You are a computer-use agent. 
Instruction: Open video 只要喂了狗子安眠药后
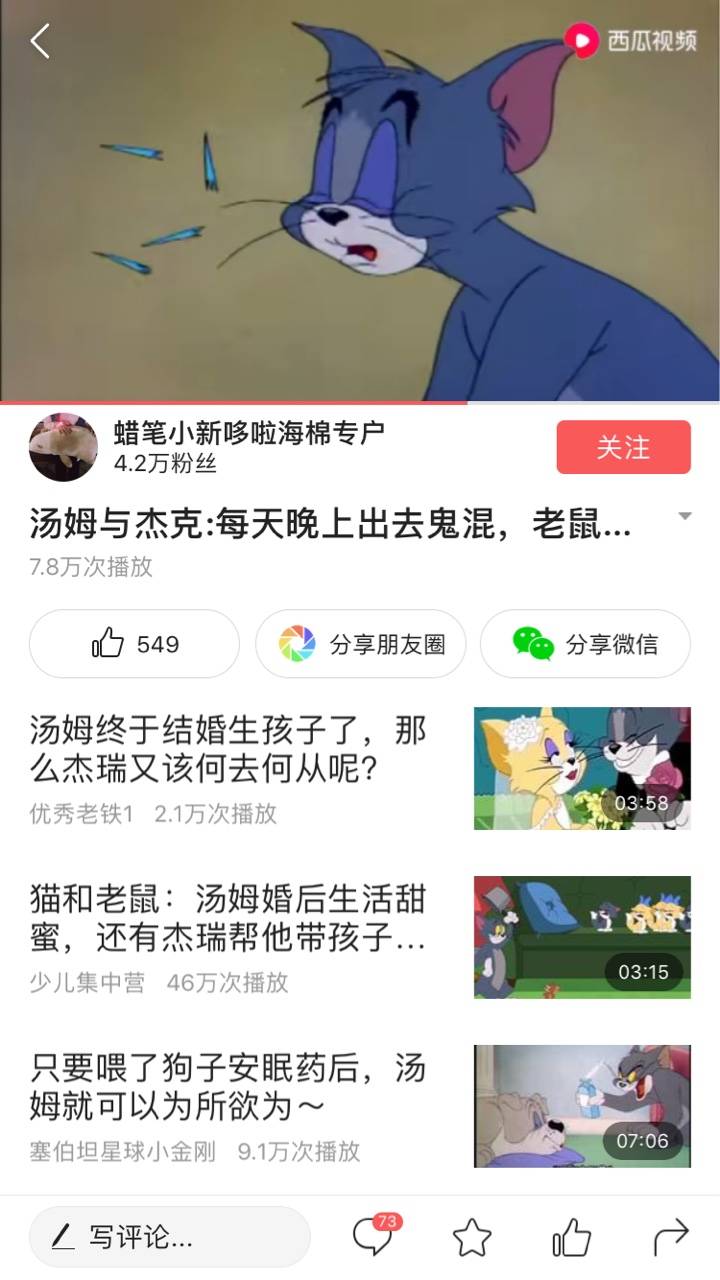[x=228, y=1087]
